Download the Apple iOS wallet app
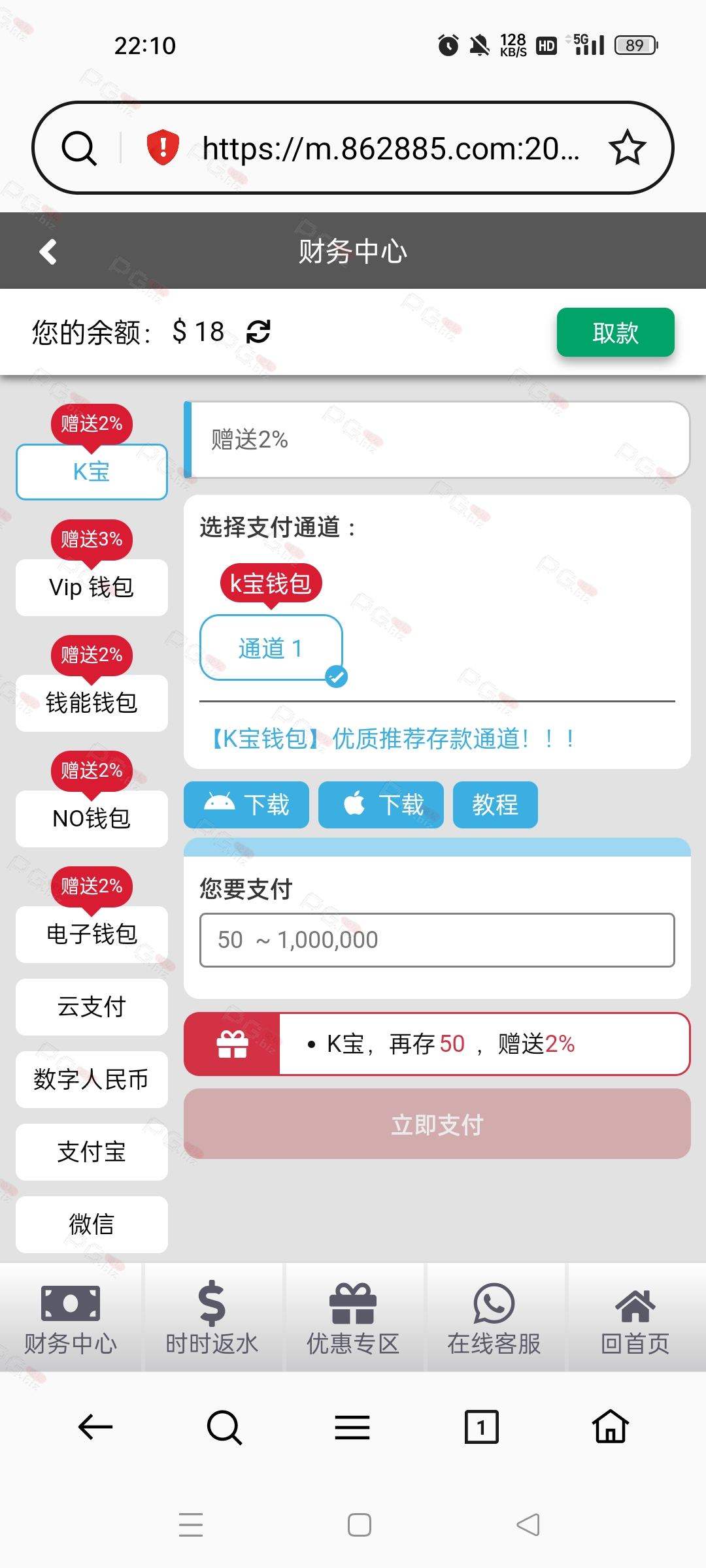706x1568 pixels. 381,805
